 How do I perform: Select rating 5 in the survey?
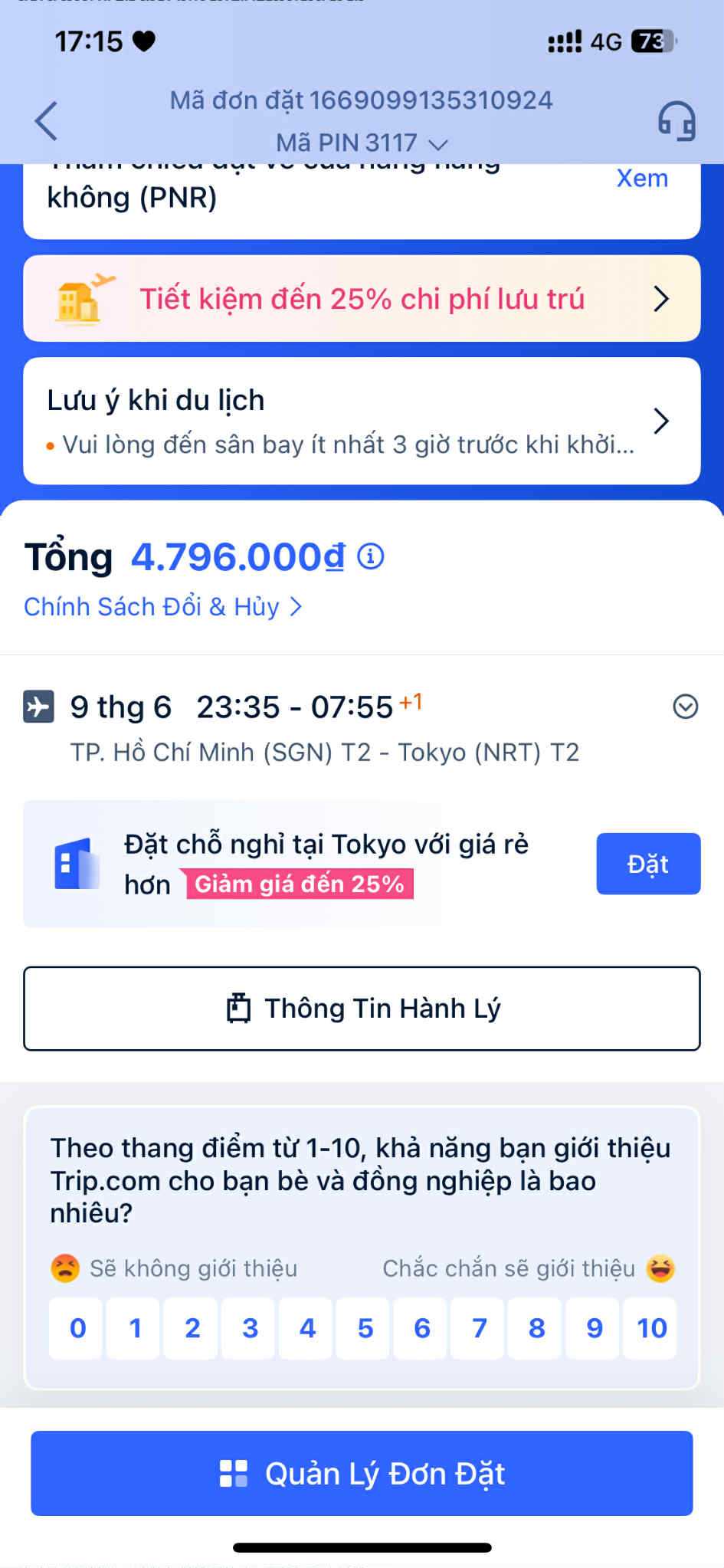coord(365,1328)
